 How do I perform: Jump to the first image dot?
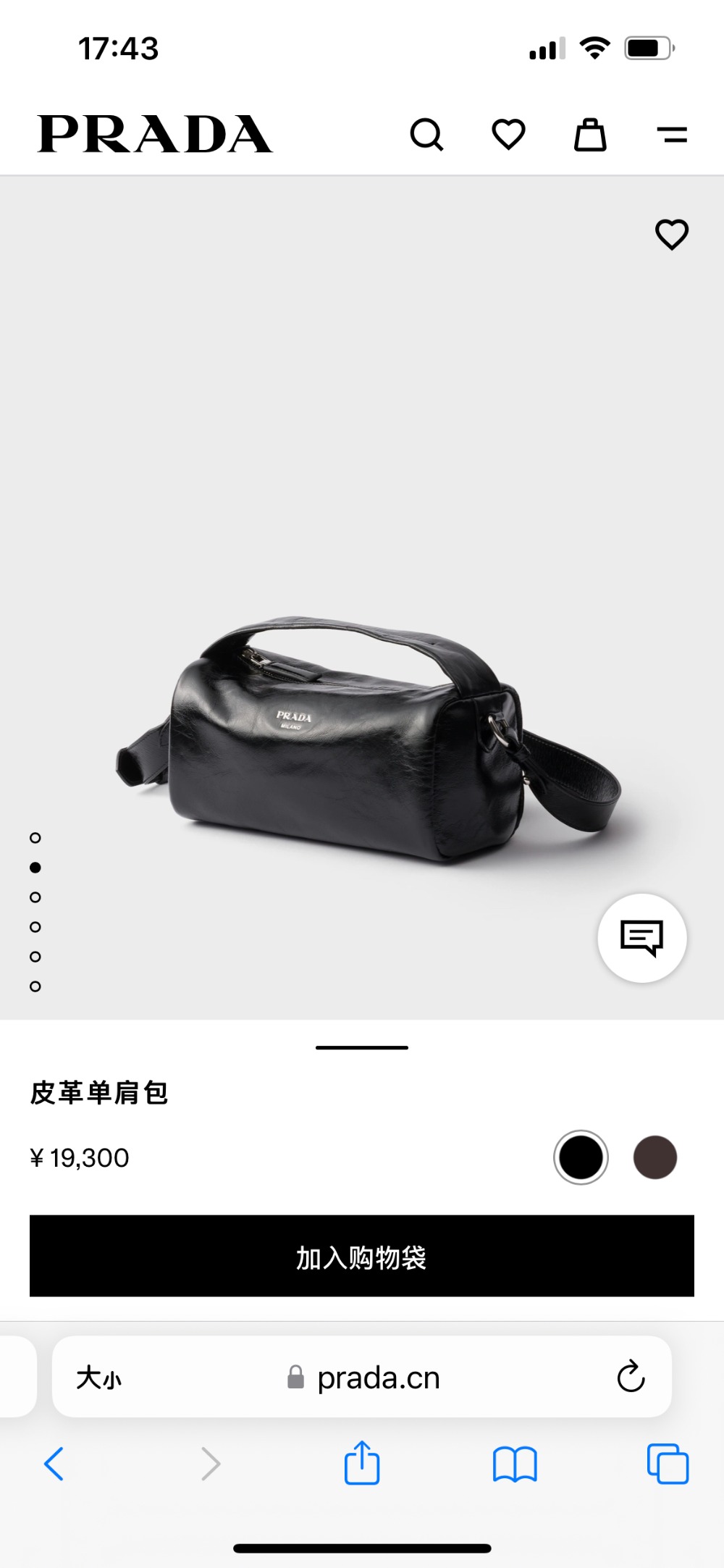tap(35, 838)
